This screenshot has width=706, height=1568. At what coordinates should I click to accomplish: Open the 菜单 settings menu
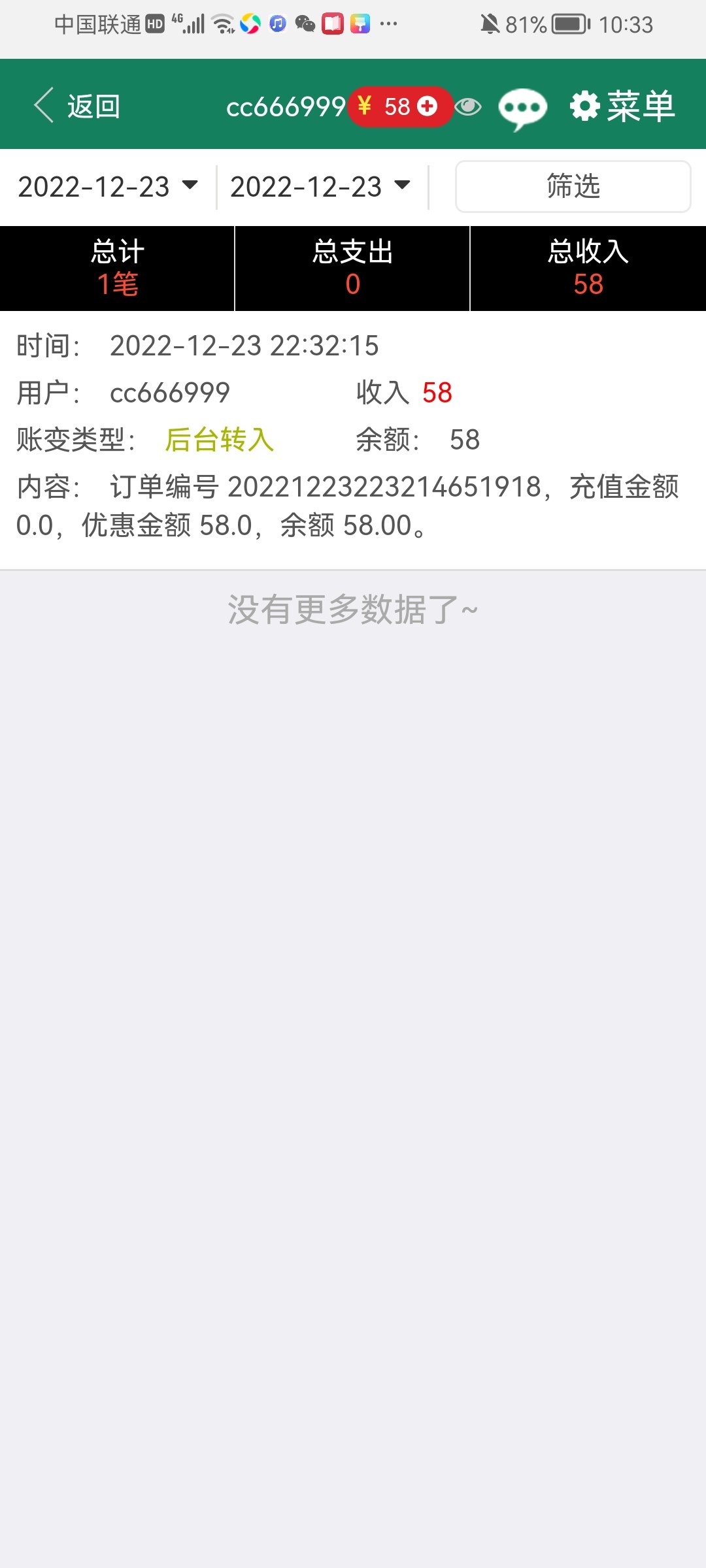pyautogui.click(x=622, y=106)
